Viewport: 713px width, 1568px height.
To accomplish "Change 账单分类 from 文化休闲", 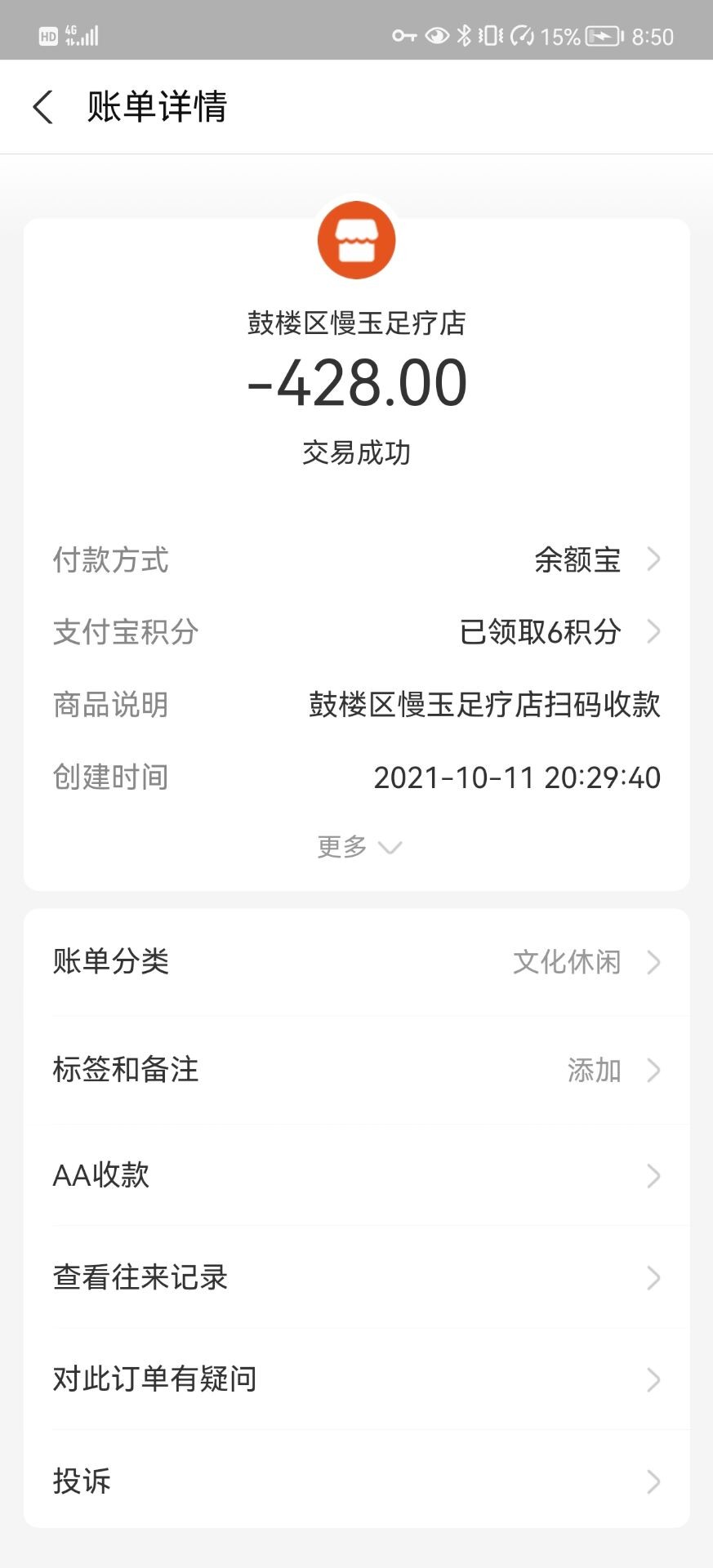I will [356, 962].
